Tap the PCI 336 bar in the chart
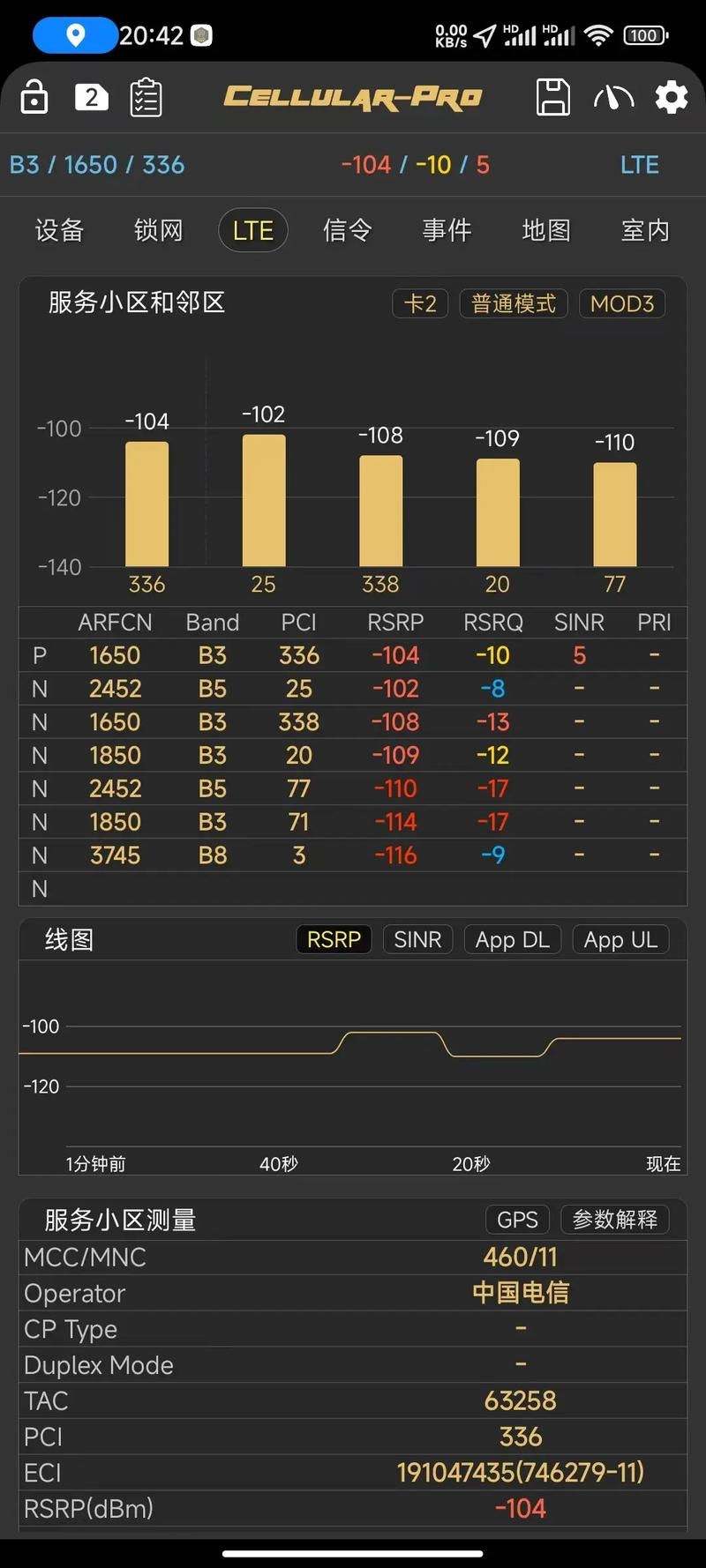The width and height of the screenshot is (706, 1568). (146, 503)
